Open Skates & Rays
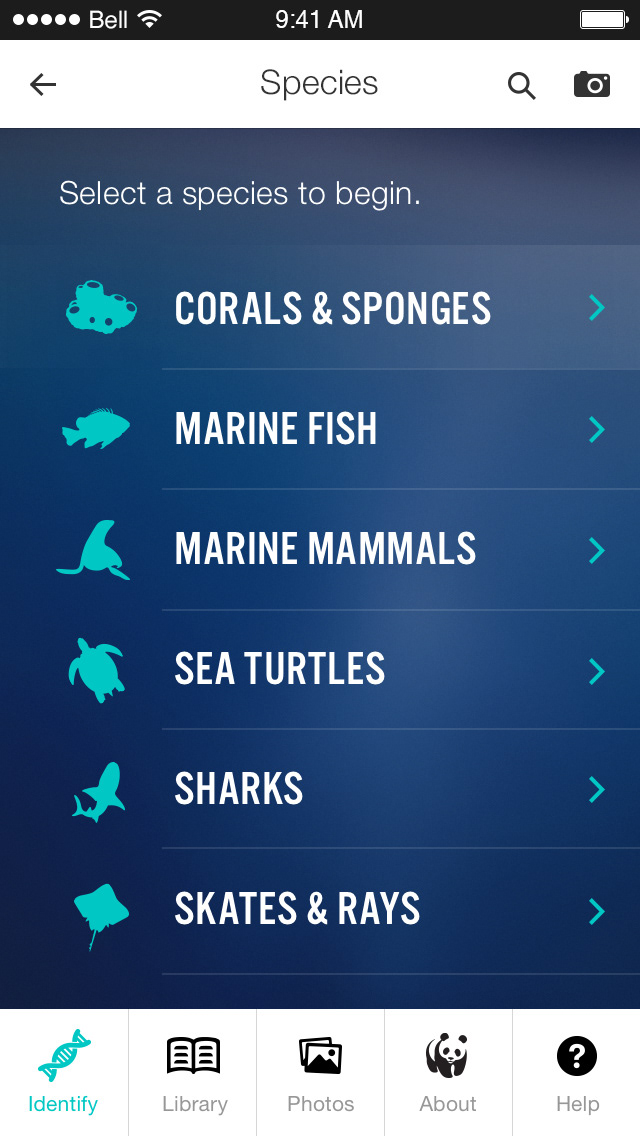Image resolution: width=640 pixels, height=1136 pixels. tap(320, 911)
